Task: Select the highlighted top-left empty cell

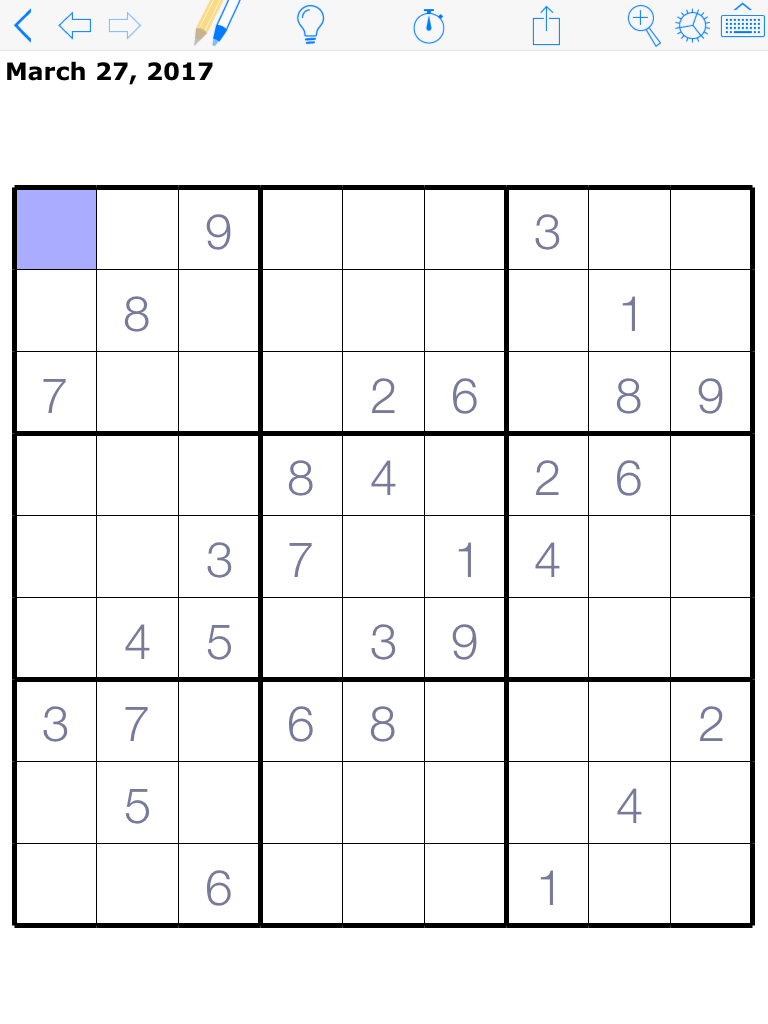Action: pos(56,229)
